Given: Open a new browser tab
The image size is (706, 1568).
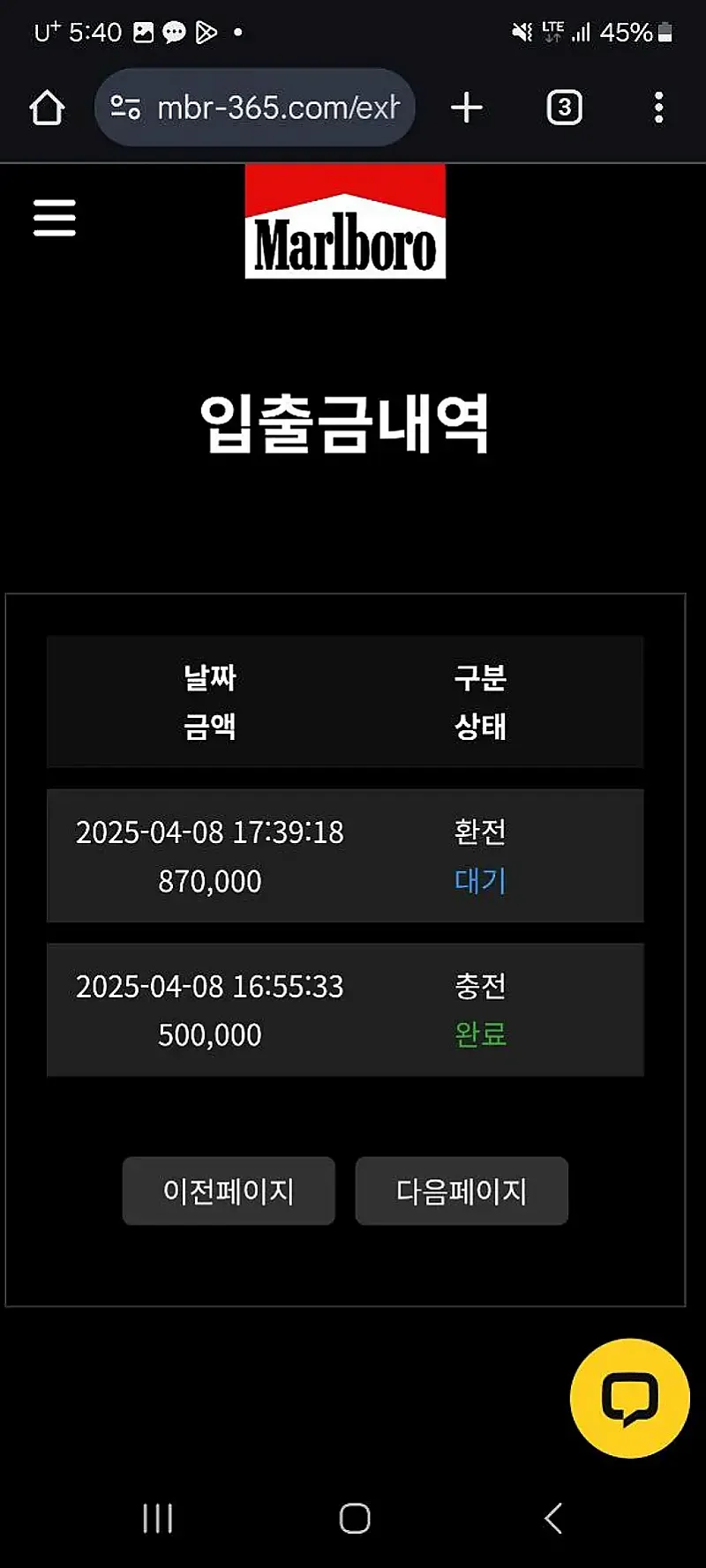Looking at the screenshot, I should [466, 108].
